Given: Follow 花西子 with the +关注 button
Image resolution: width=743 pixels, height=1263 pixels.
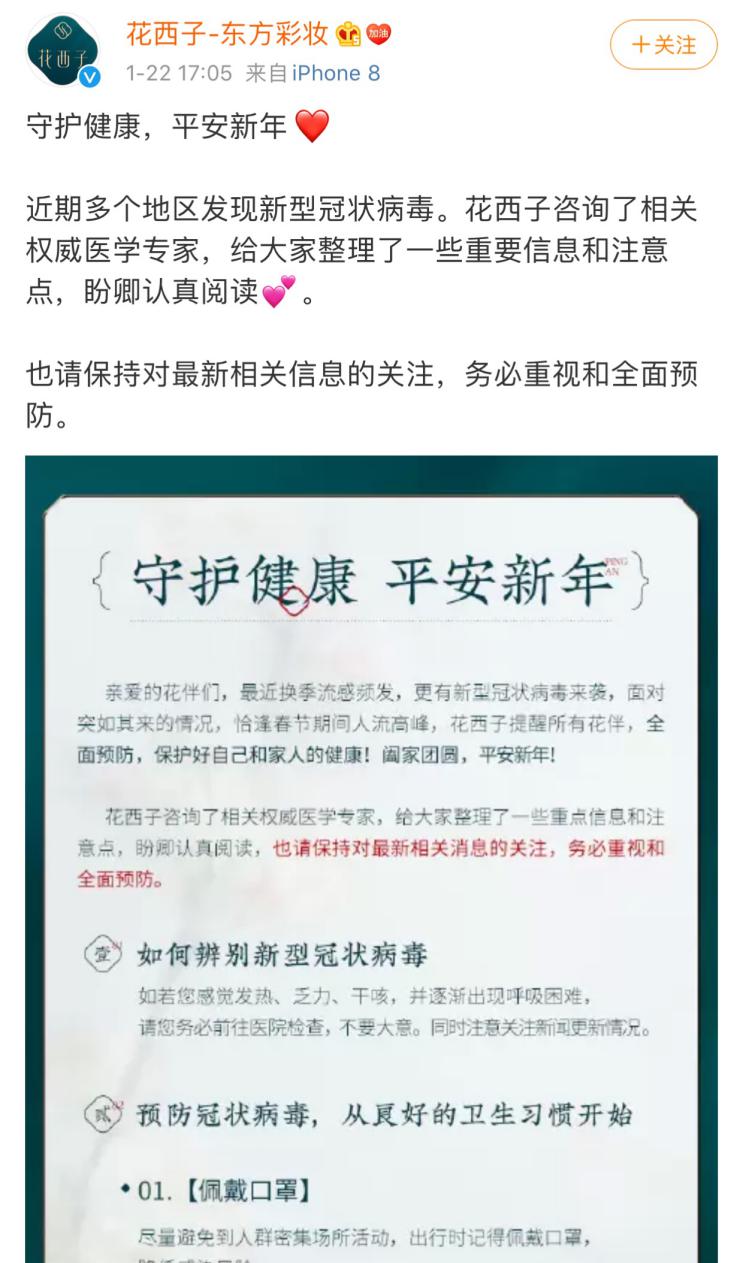Looking at the screenshot, I should (663, 45).
